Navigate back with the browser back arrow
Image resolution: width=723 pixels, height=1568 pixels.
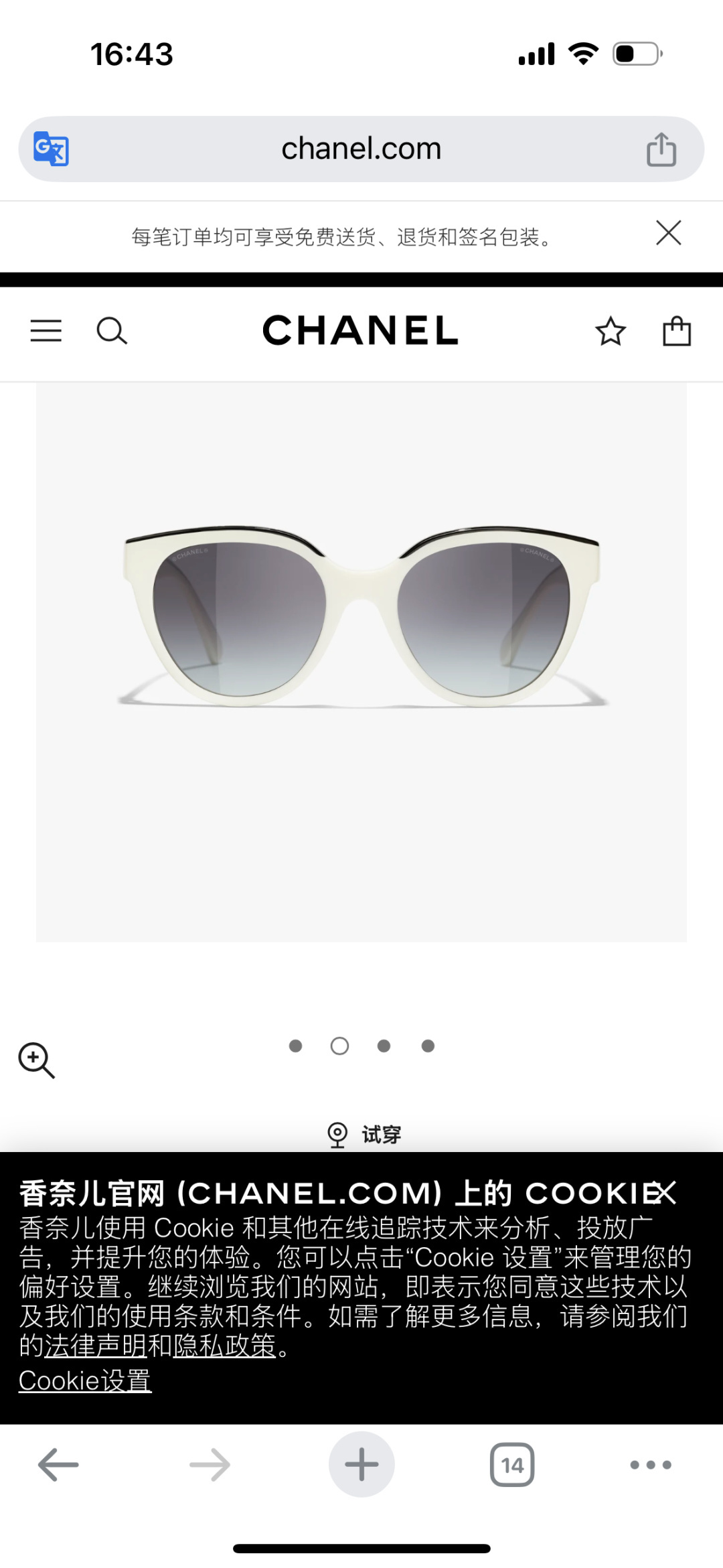tap(58, 1464)
